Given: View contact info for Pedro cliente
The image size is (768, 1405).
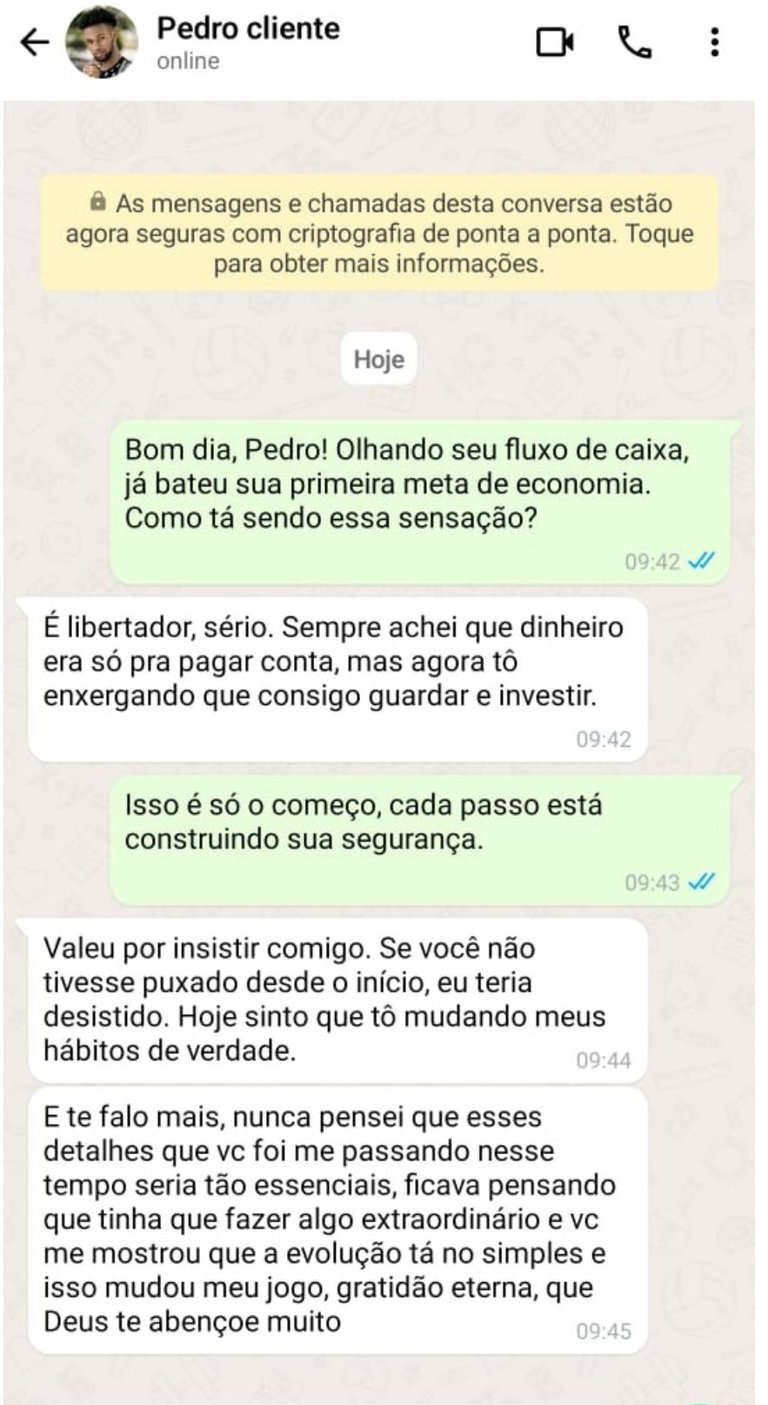Looking at the screenshot, I should pos(248,41).
